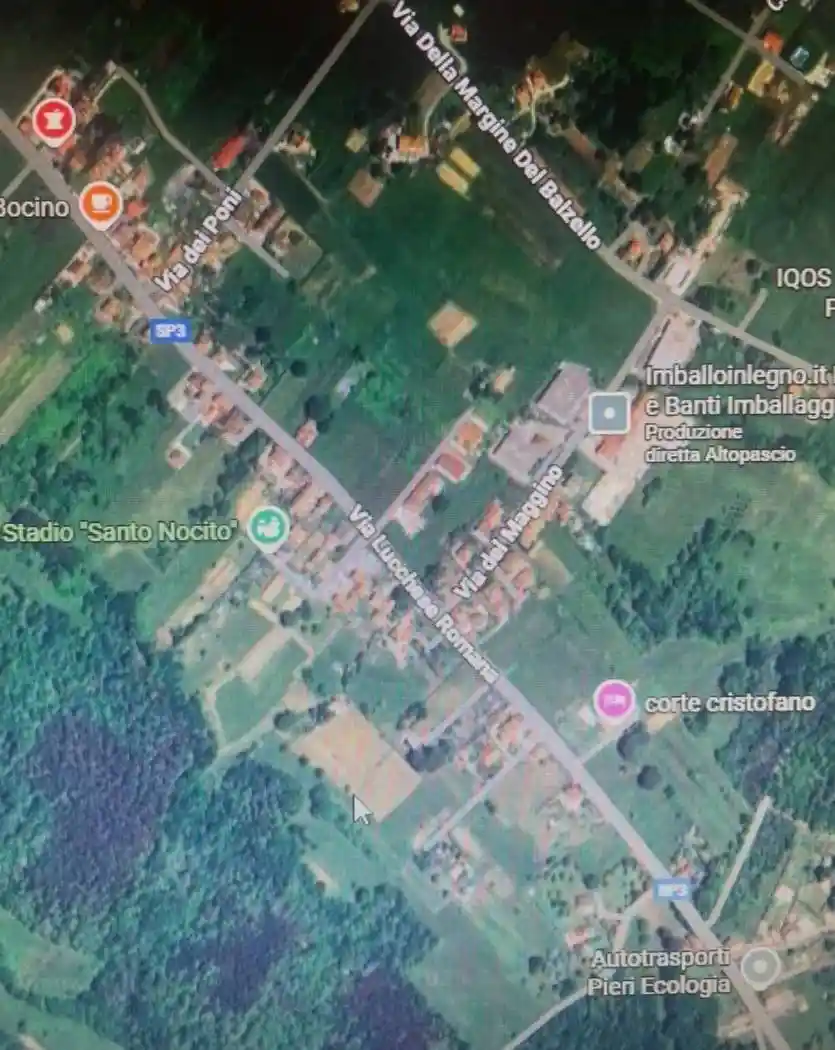Select the Stadio Santo Nocito text label

pos(122,533)
